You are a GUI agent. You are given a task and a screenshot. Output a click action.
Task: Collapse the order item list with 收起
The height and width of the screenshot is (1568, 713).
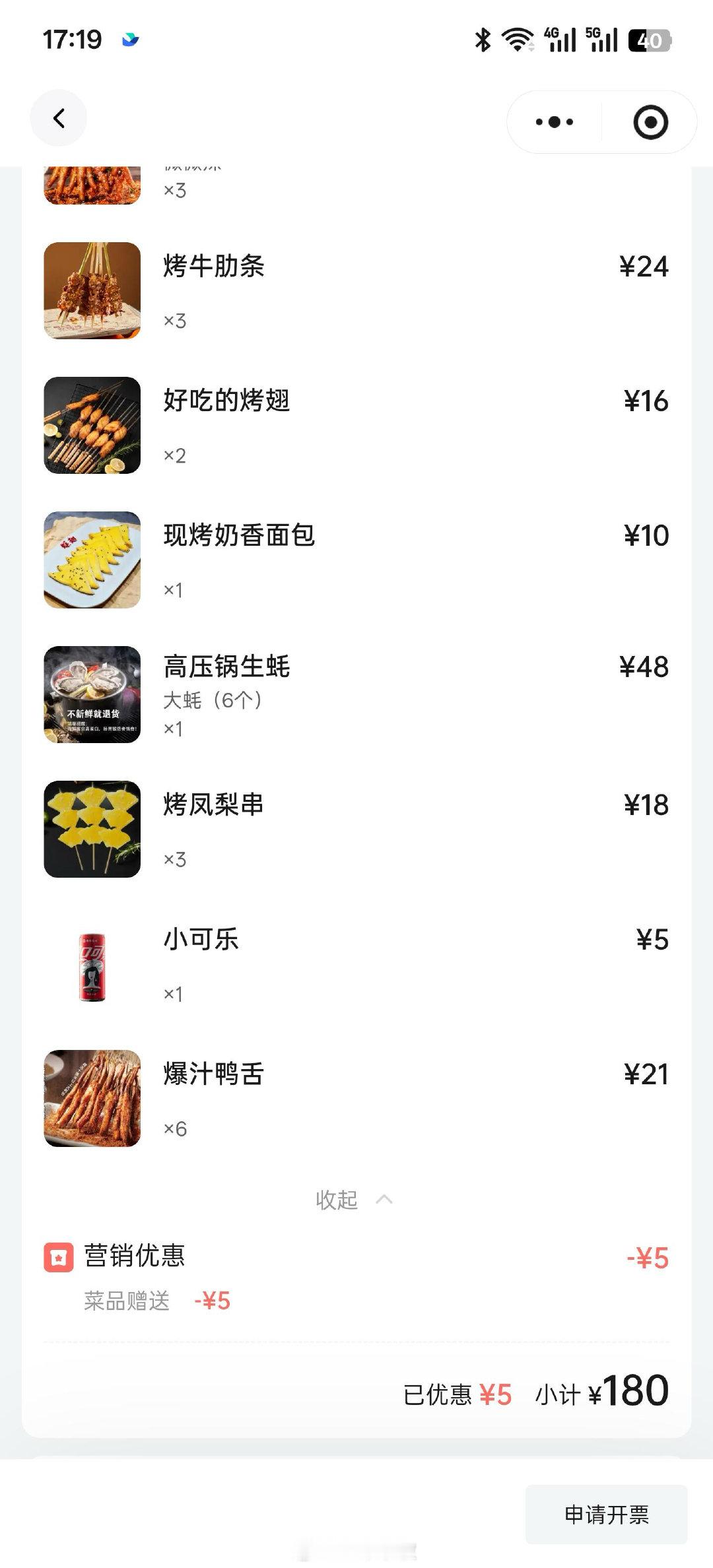(x=354, y=1199)
